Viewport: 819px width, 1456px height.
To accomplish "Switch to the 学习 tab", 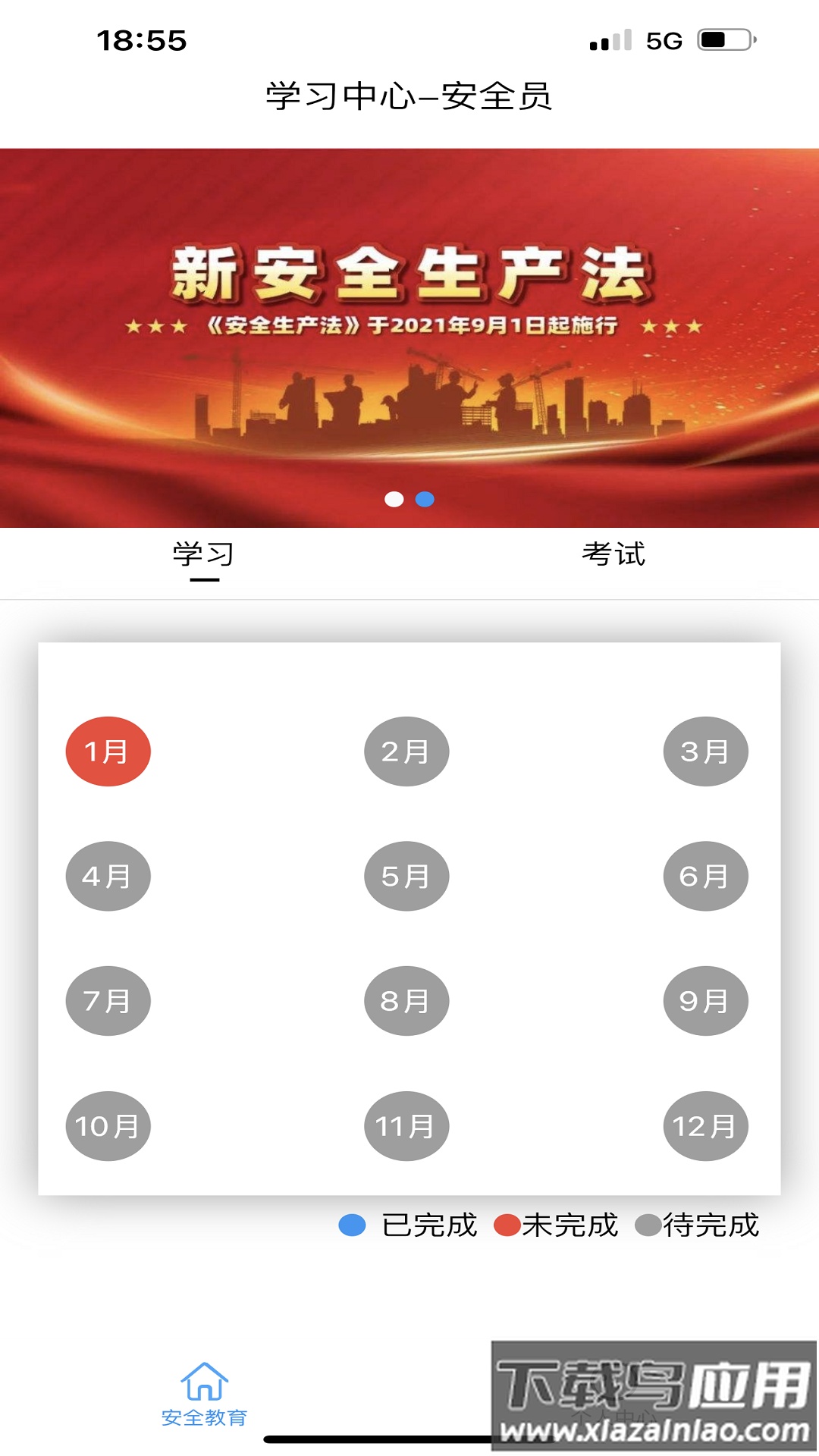I will (202, 554).
